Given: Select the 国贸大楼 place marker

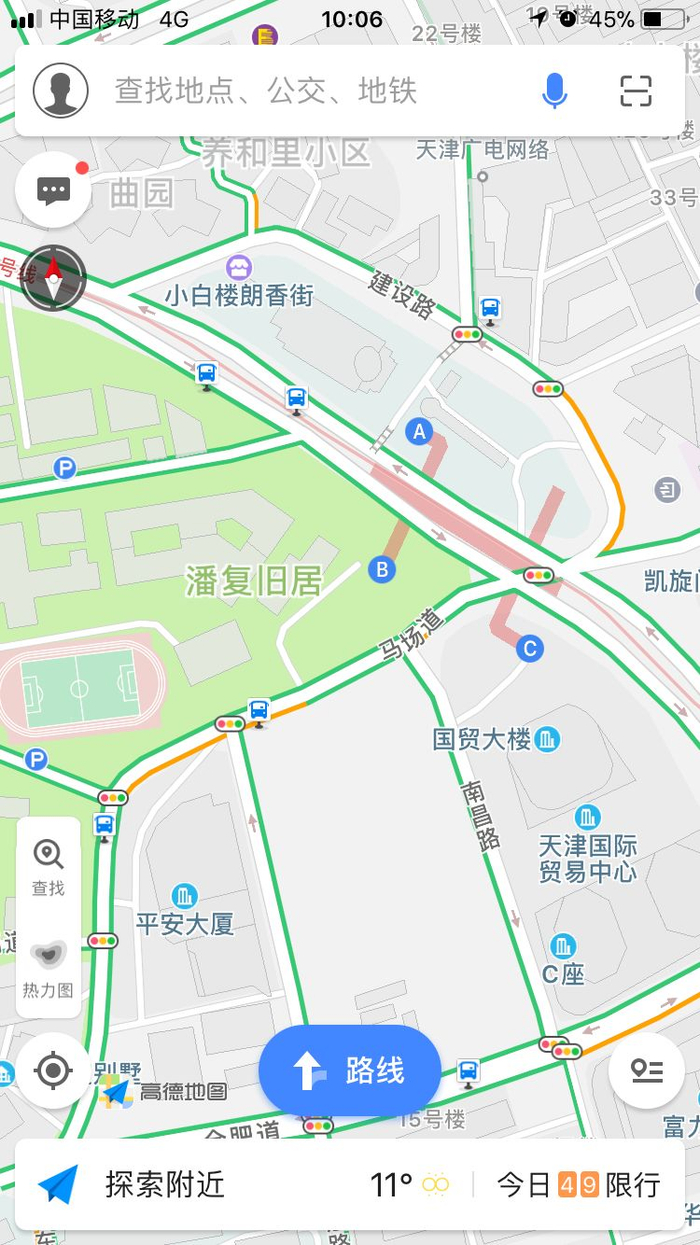Looking at the screenshot, I should click(x=547, y=740).
